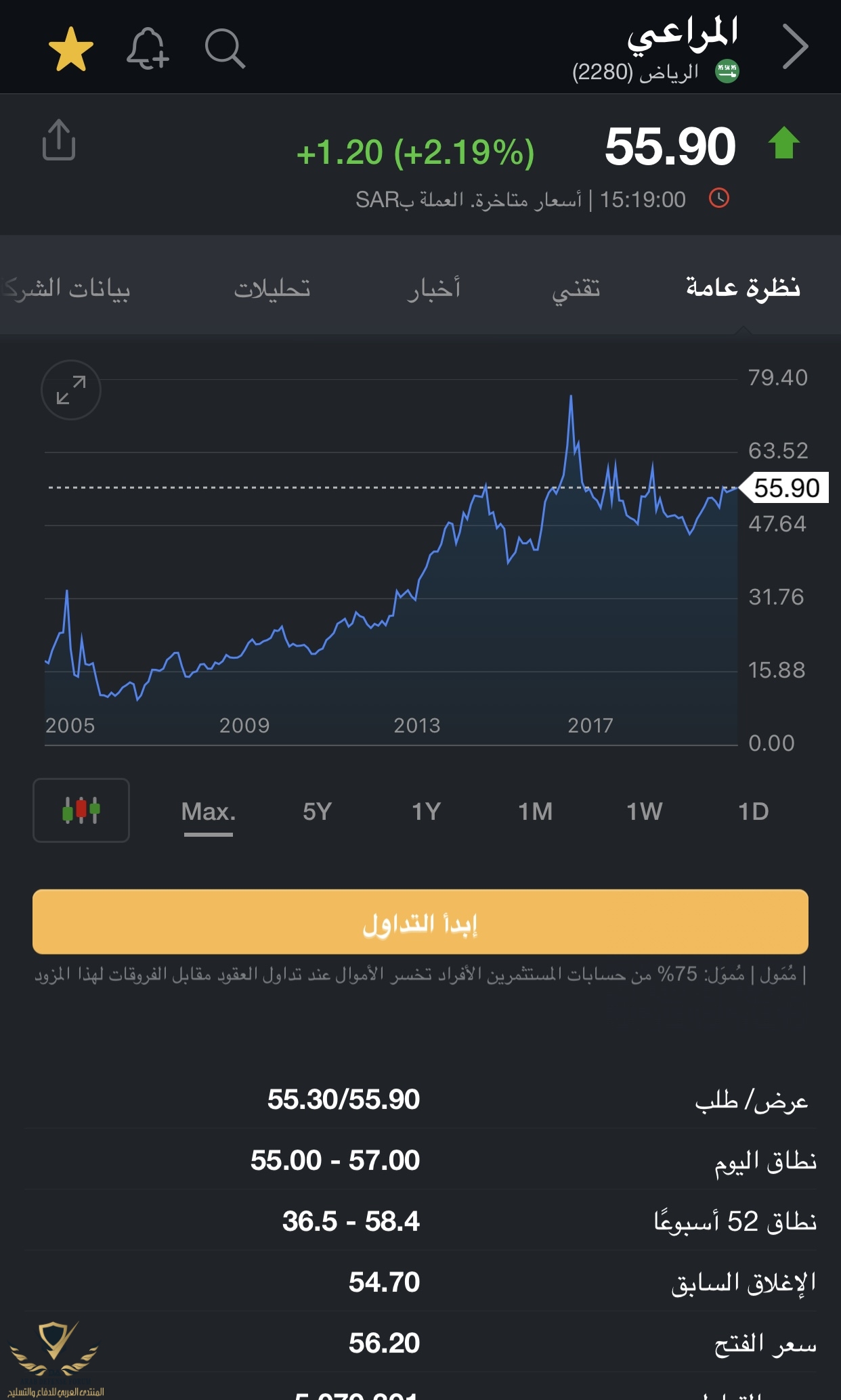
Task: Switch chart to 1D range
Action: click(753, 811)
